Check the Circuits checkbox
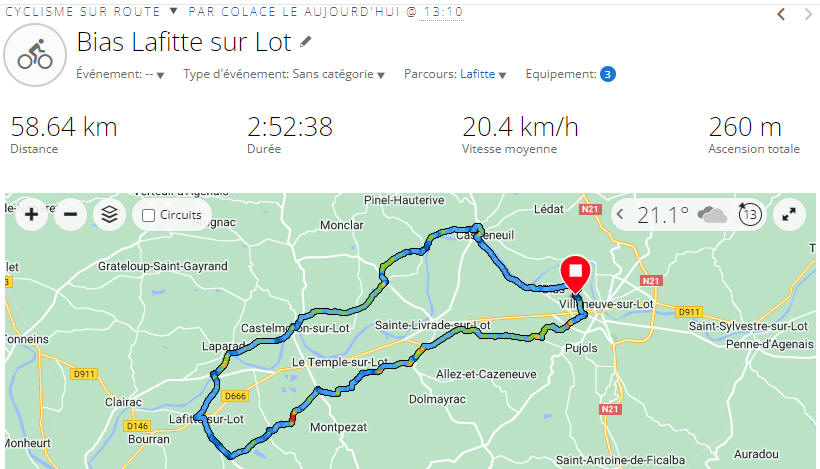This screenshot has width=820, height=469. 149,215
